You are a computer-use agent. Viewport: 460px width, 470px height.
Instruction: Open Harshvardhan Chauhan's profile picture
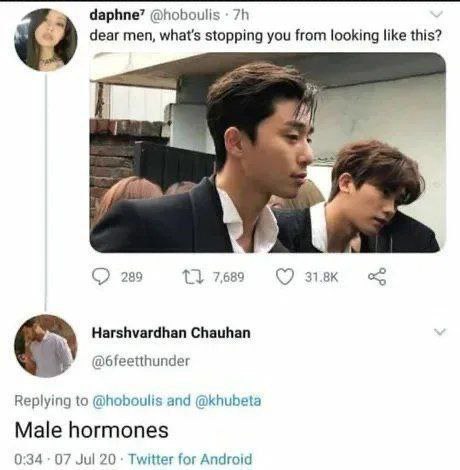[x=46, y=346]
